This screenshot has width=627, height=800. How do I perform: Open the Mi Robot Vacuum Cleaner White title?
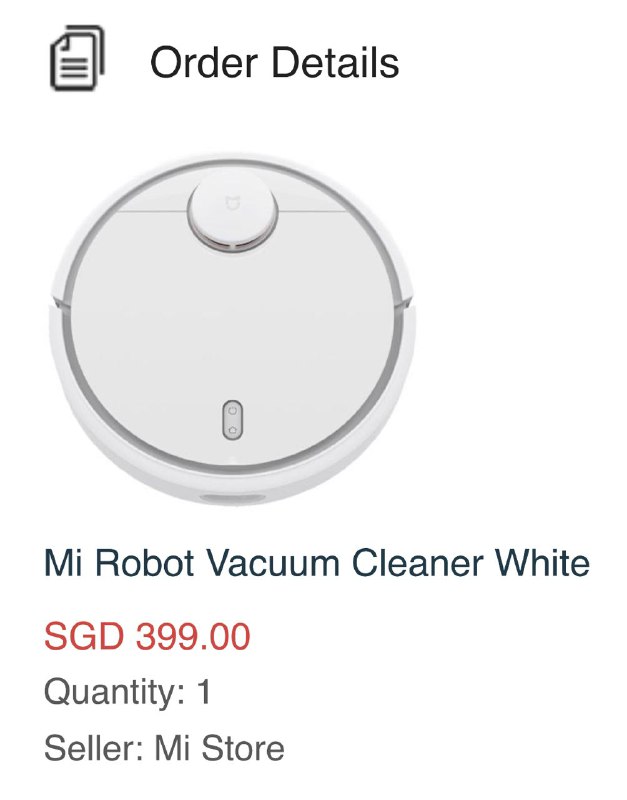[x=316, y=564]
